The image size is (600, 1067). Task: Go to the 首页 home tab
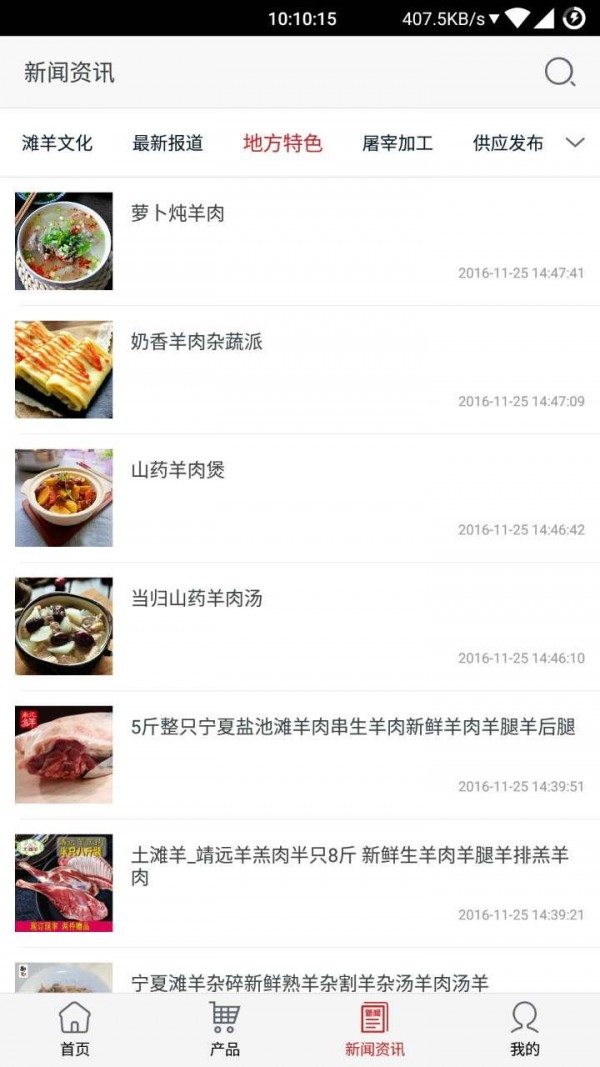coord(75,1029)
